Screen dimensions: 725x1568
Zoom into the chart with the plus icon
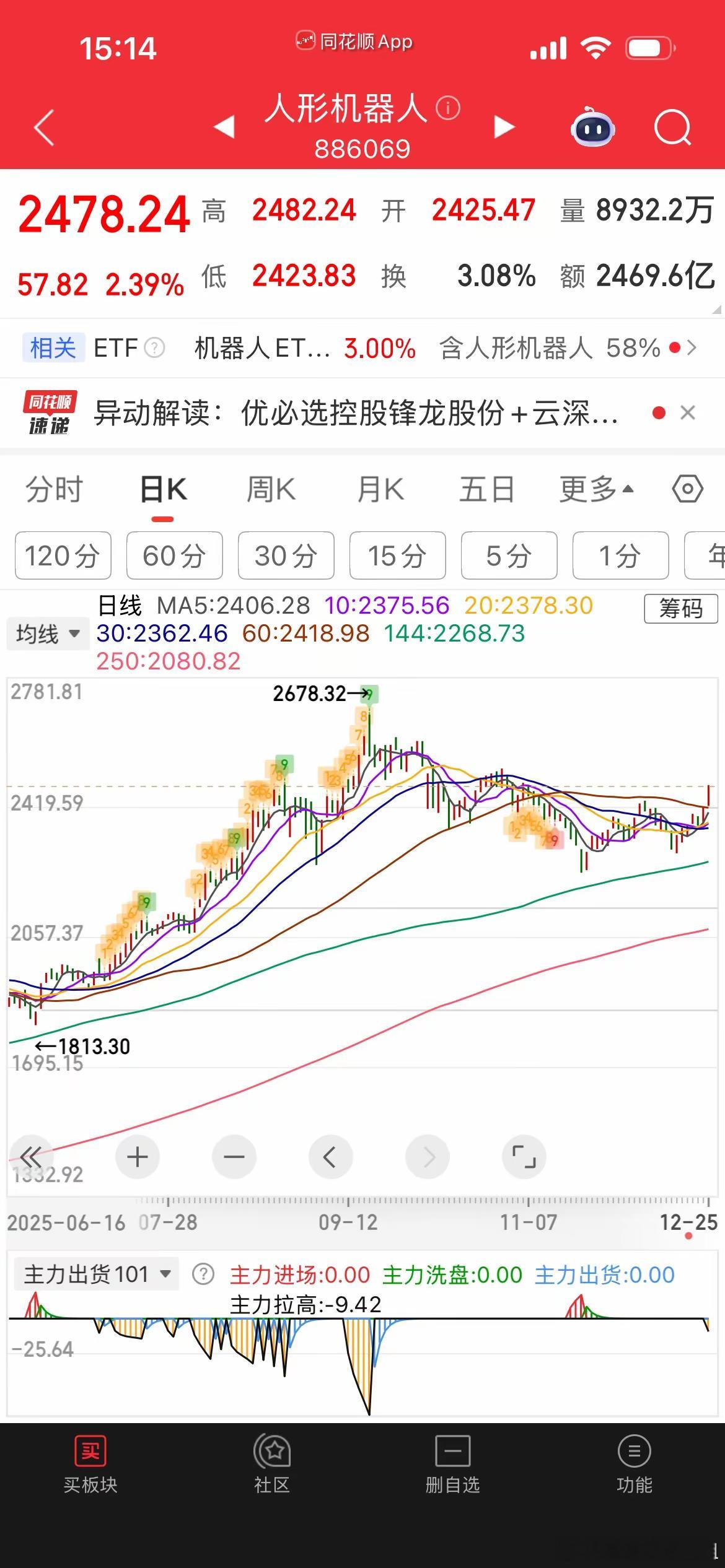pyautogui.click(x=138, y=1156)
